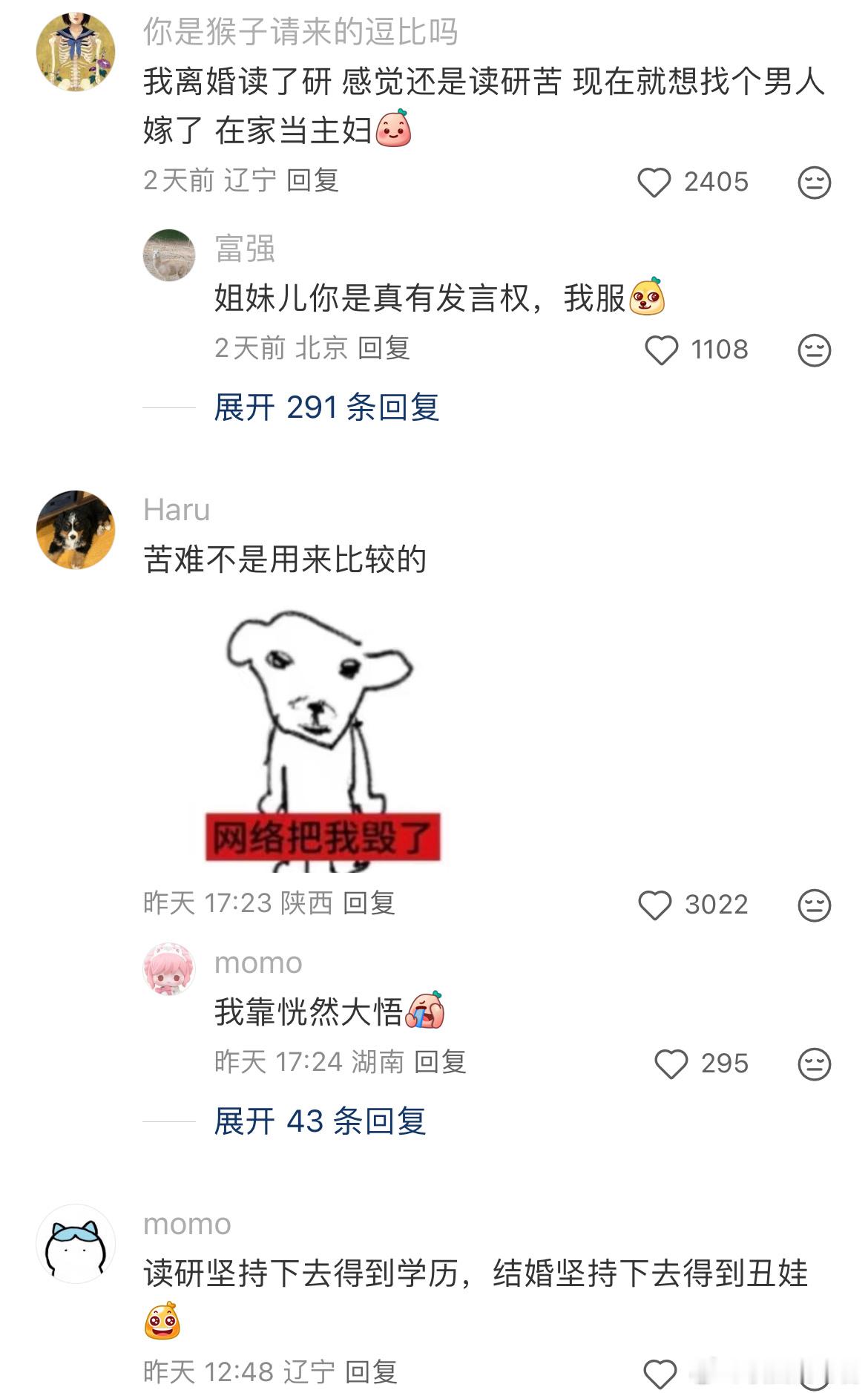Screen dimensions: 868x1393
Task: Expand the 291 replies under 富强's reply
Action: coord(326,409)
